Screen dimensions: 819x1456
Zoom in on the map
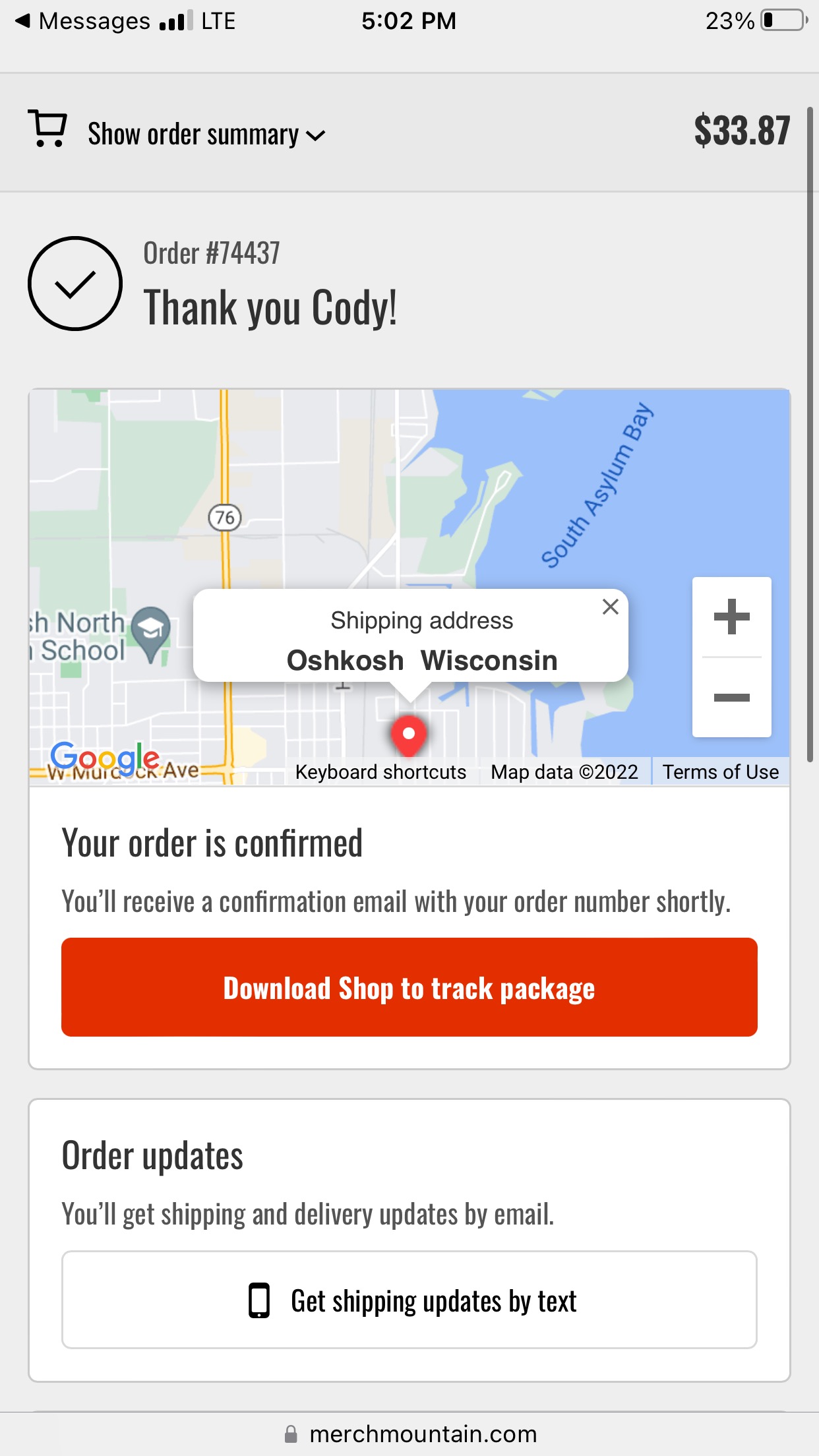pyautogui.click(x=732, y=617)
